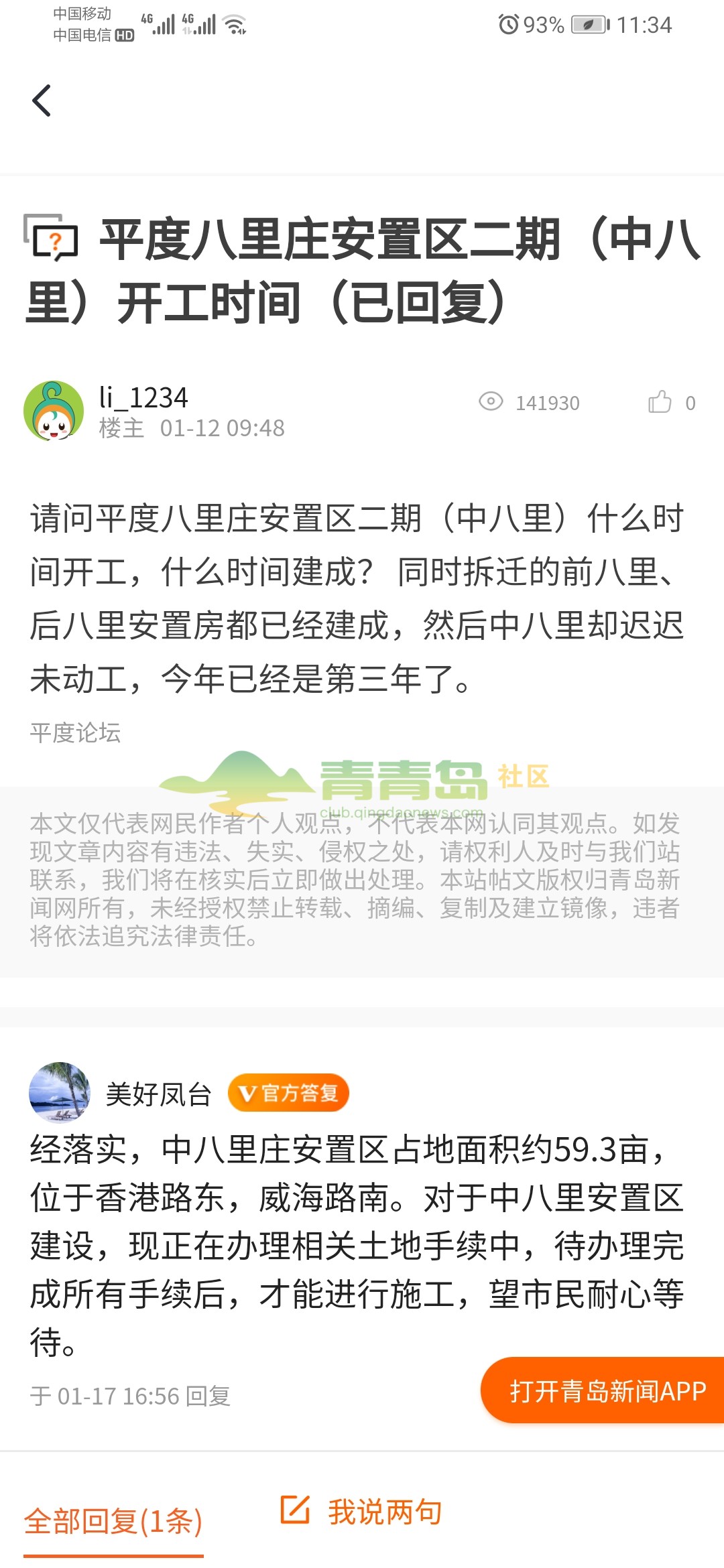This screenshot has height=1568, width=724.
Task: Open the 平度论坛 forum link
Action: pyautogui.click(x=75, y=732)
